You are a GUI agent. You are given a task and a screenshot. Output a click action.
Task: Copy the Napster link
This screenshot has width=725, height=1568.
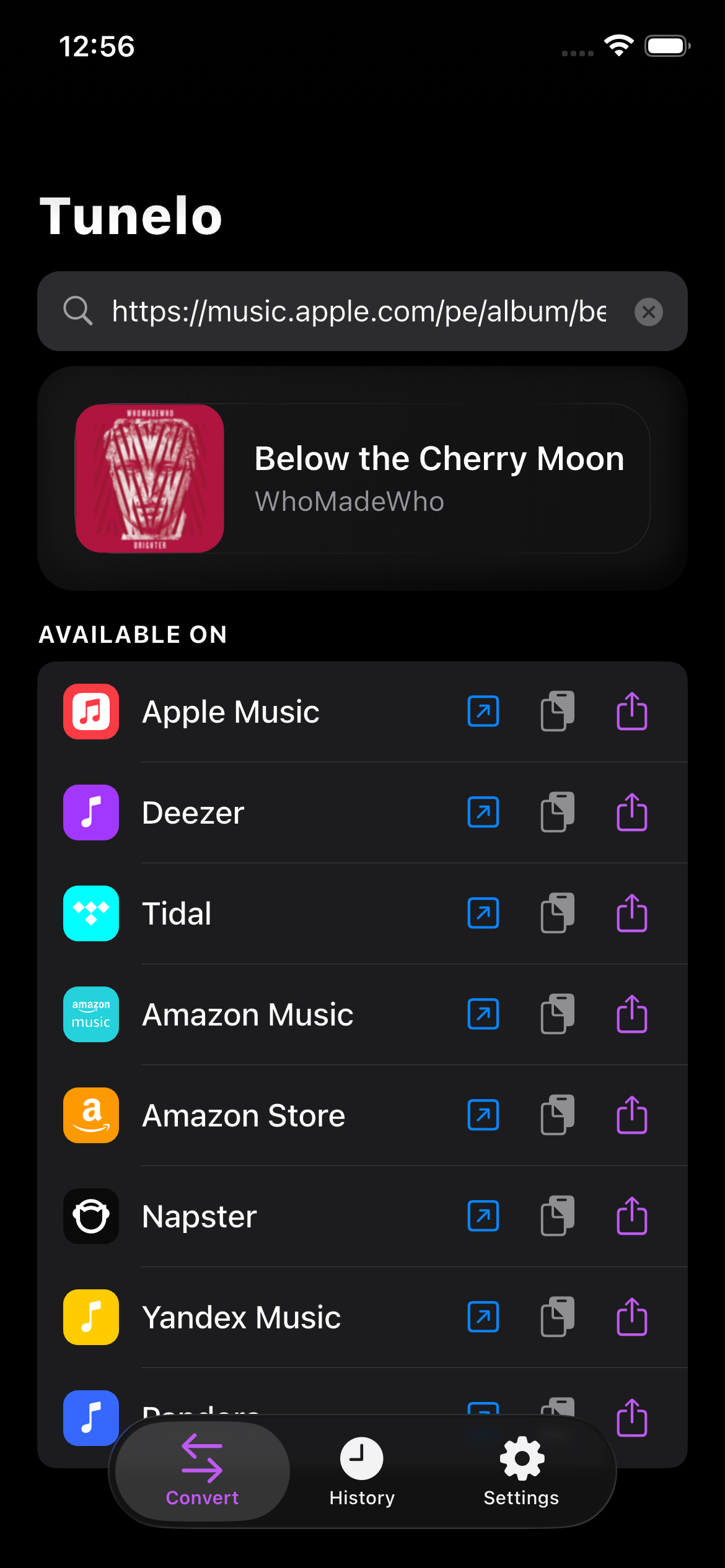[x=556, y=1216]
